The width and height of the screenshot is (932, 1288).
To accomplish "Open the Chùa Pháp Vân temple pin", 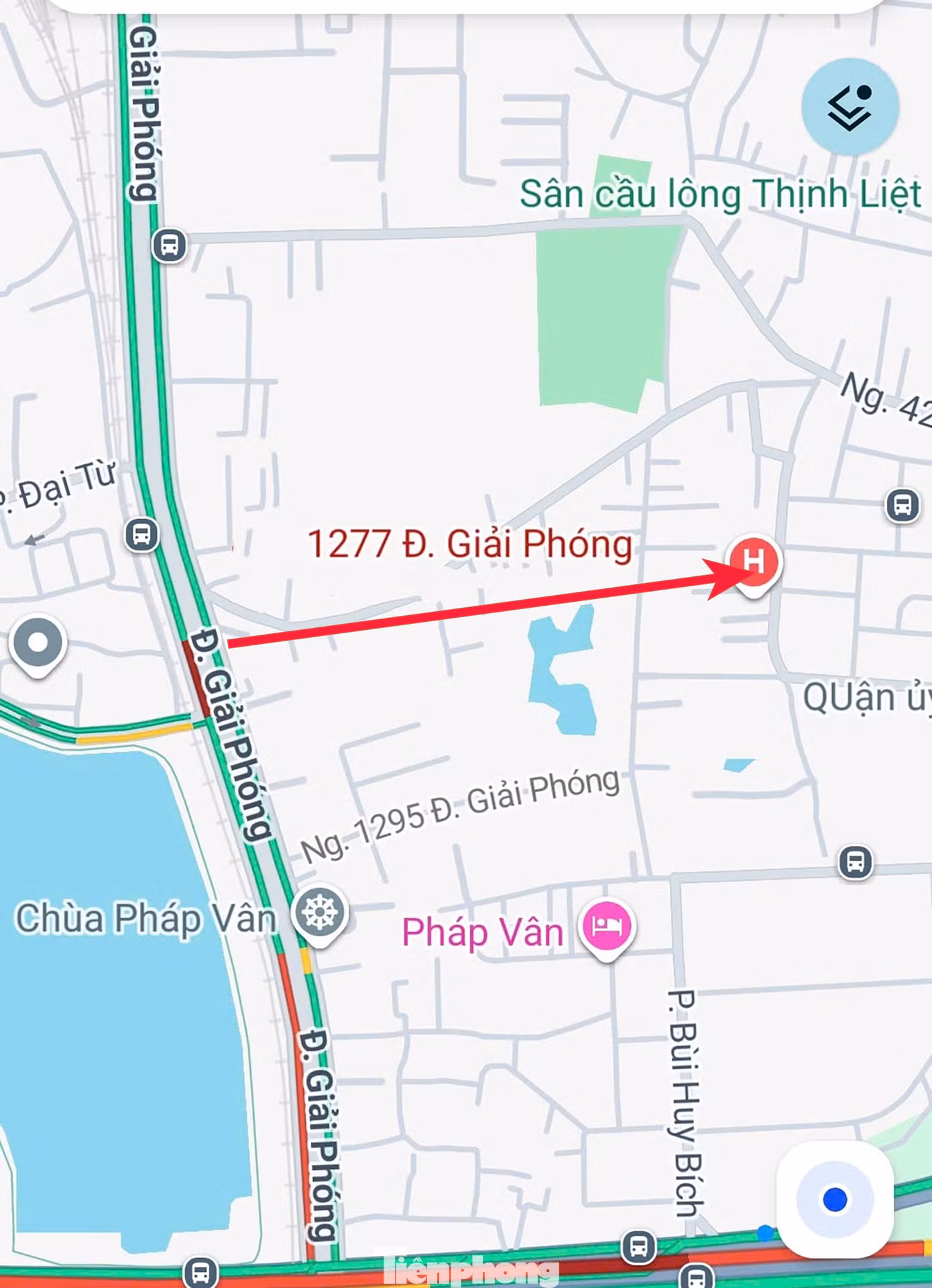I will click(321, 912).
